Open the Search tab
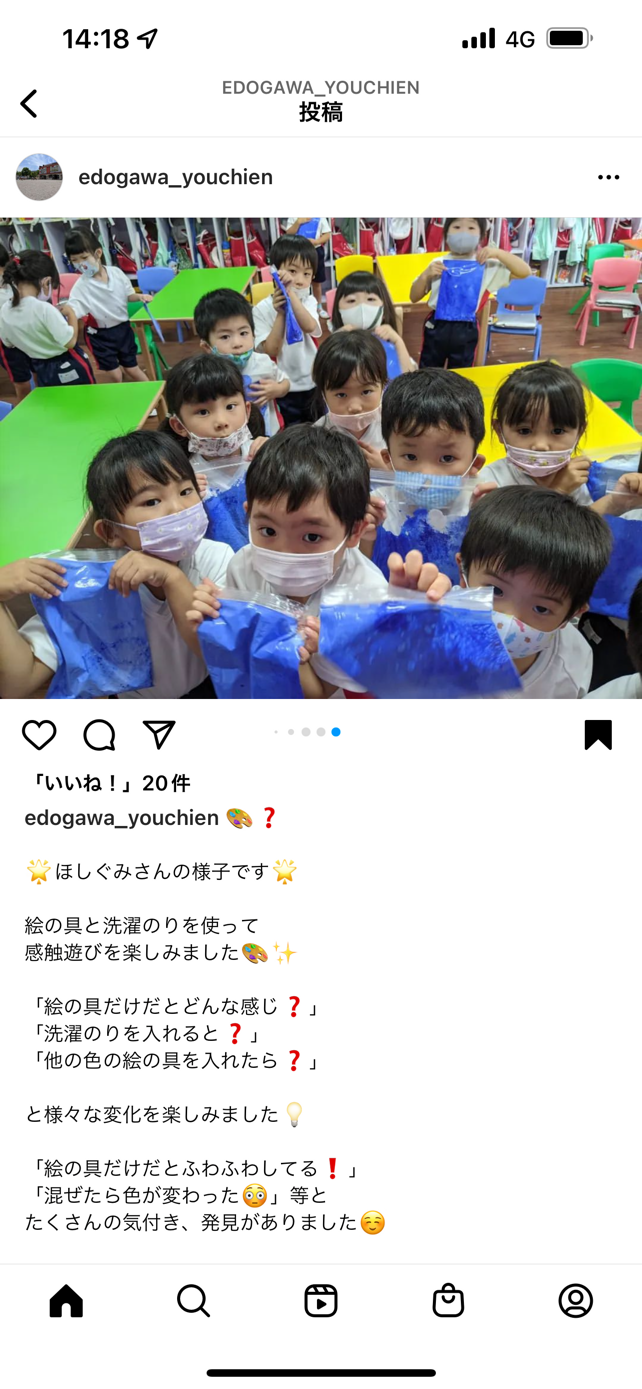The image size is (642, 1389). (x=193, y=1300)
